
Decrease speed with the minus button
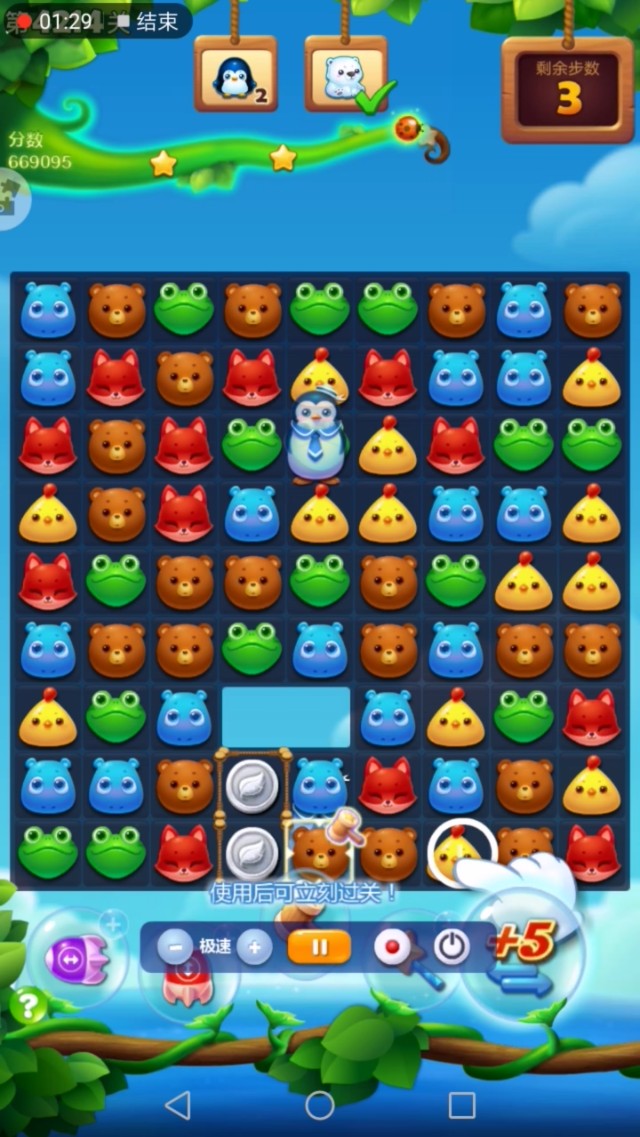coord(176,946)
